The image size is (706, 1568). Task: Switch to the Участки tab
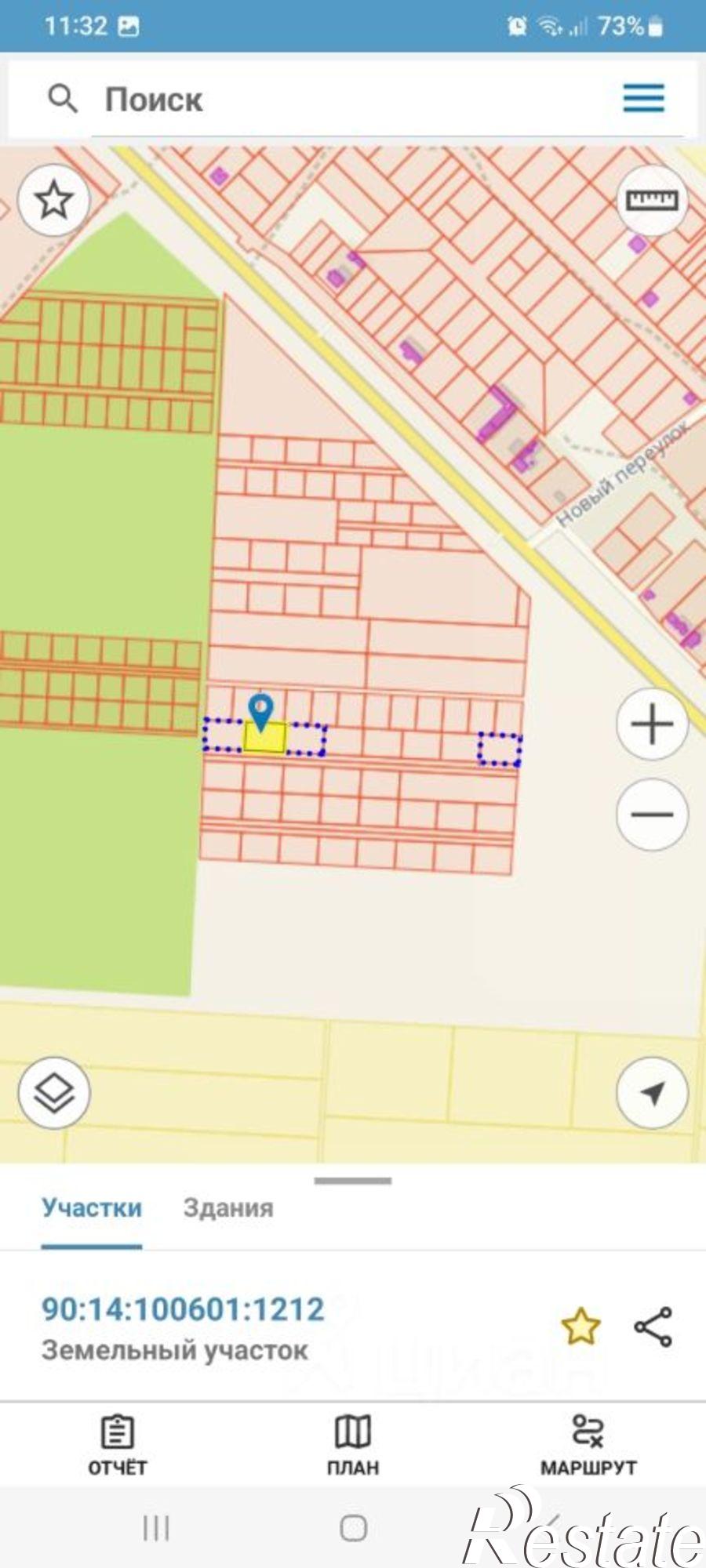(x=92, y=1208)
